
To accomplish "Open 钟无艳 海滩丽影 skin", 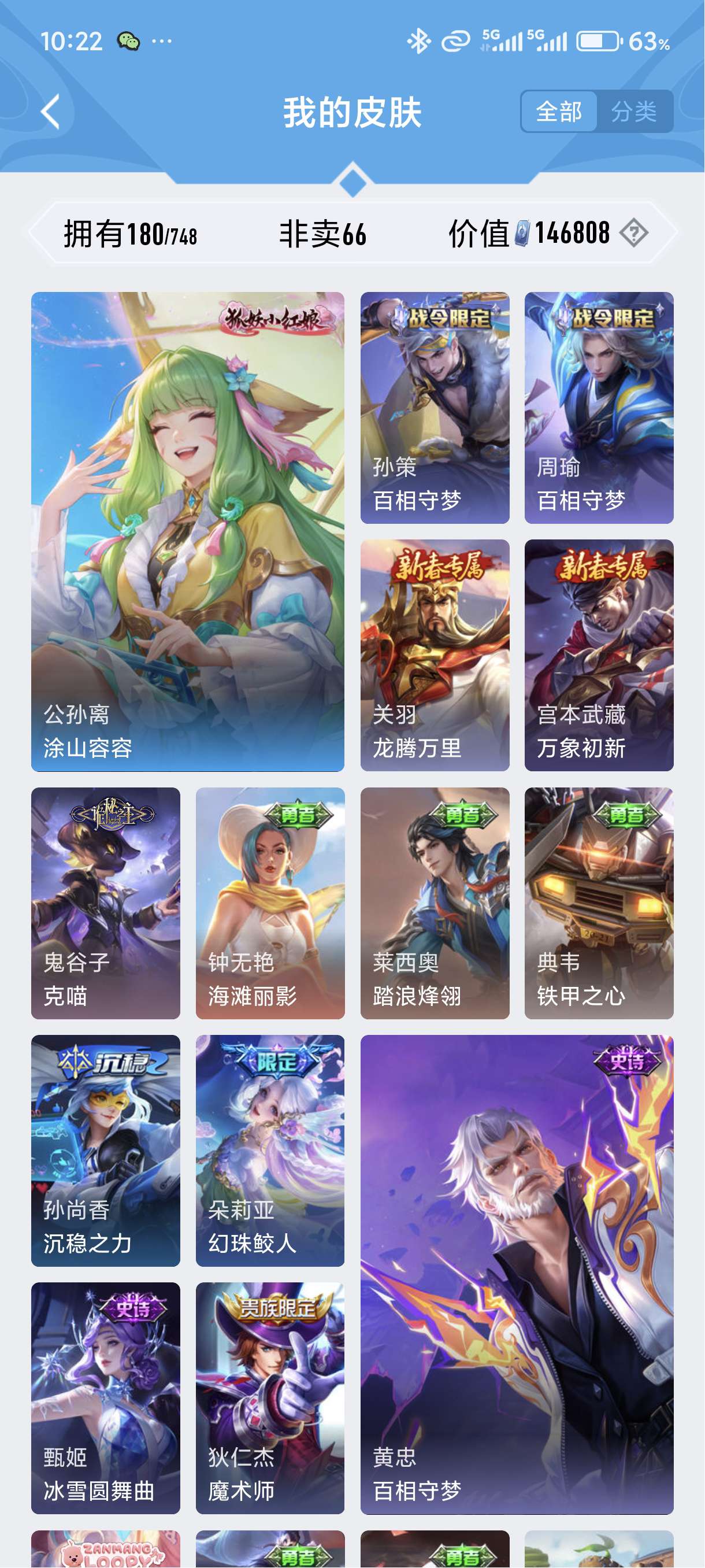I will click(x=270, y=903).
